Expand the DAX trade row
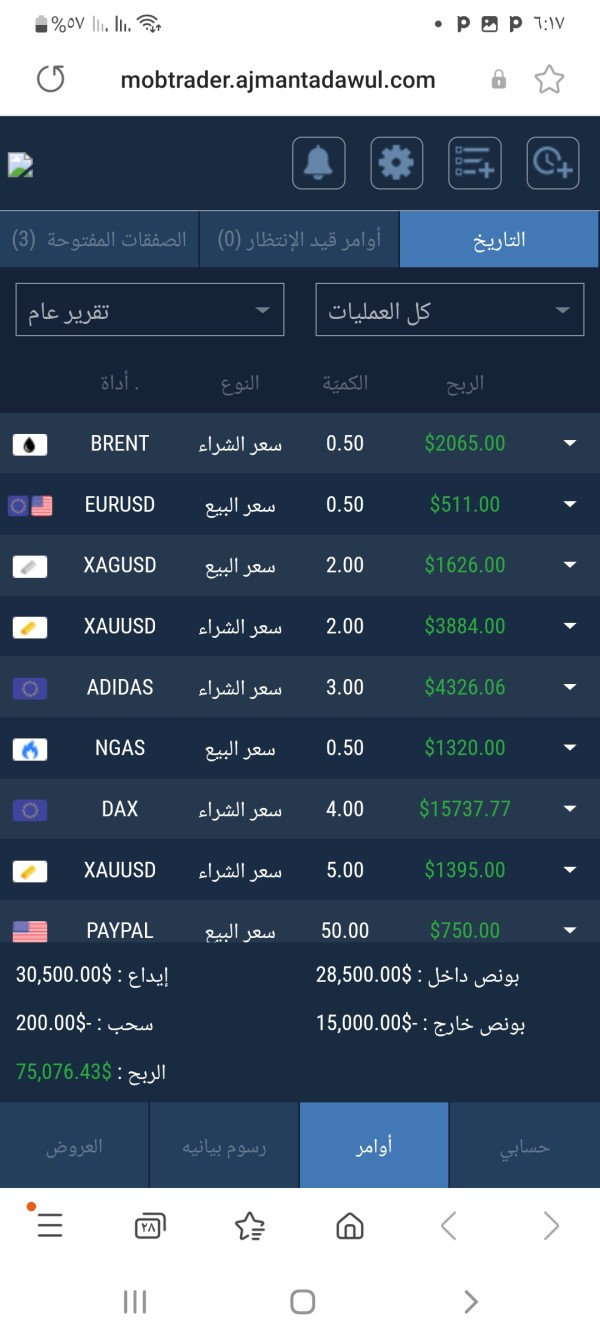 pyautogui.click(x=570, y=809)
